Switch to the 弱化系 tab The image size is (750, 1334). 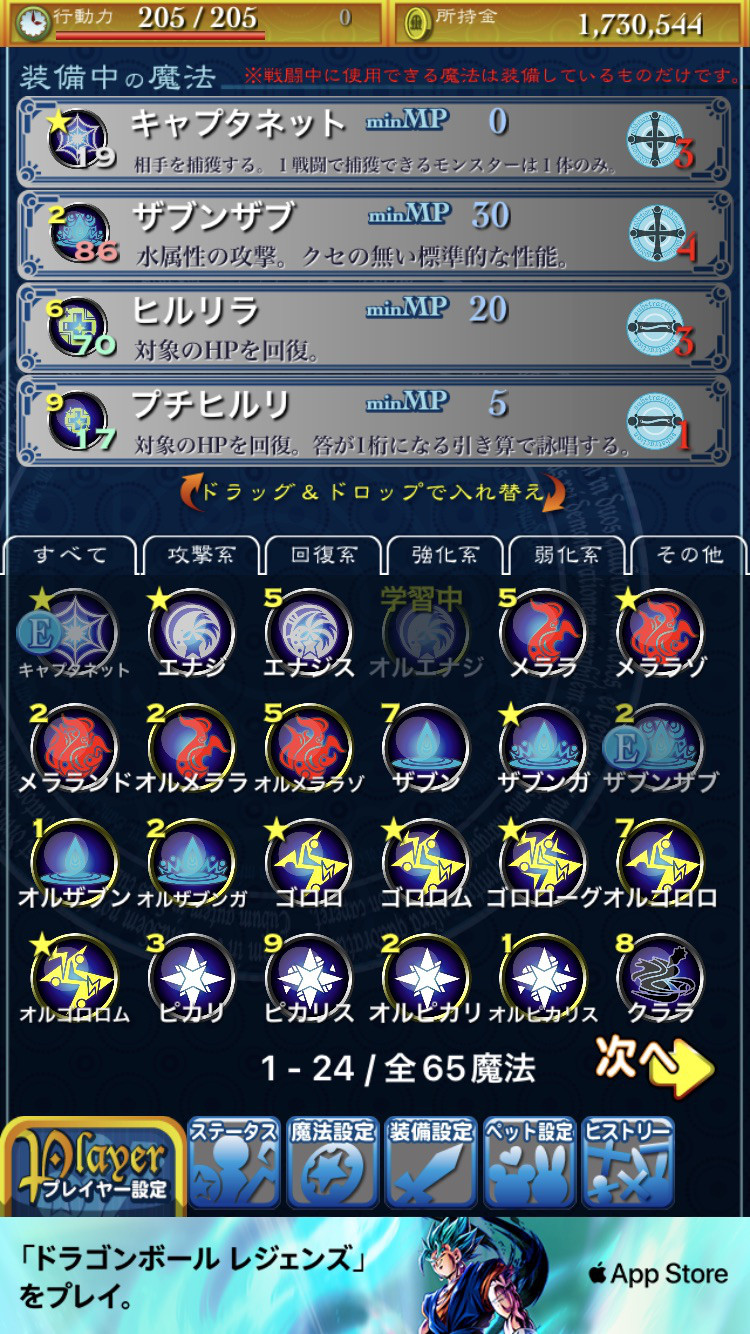[x=568, y=556]
